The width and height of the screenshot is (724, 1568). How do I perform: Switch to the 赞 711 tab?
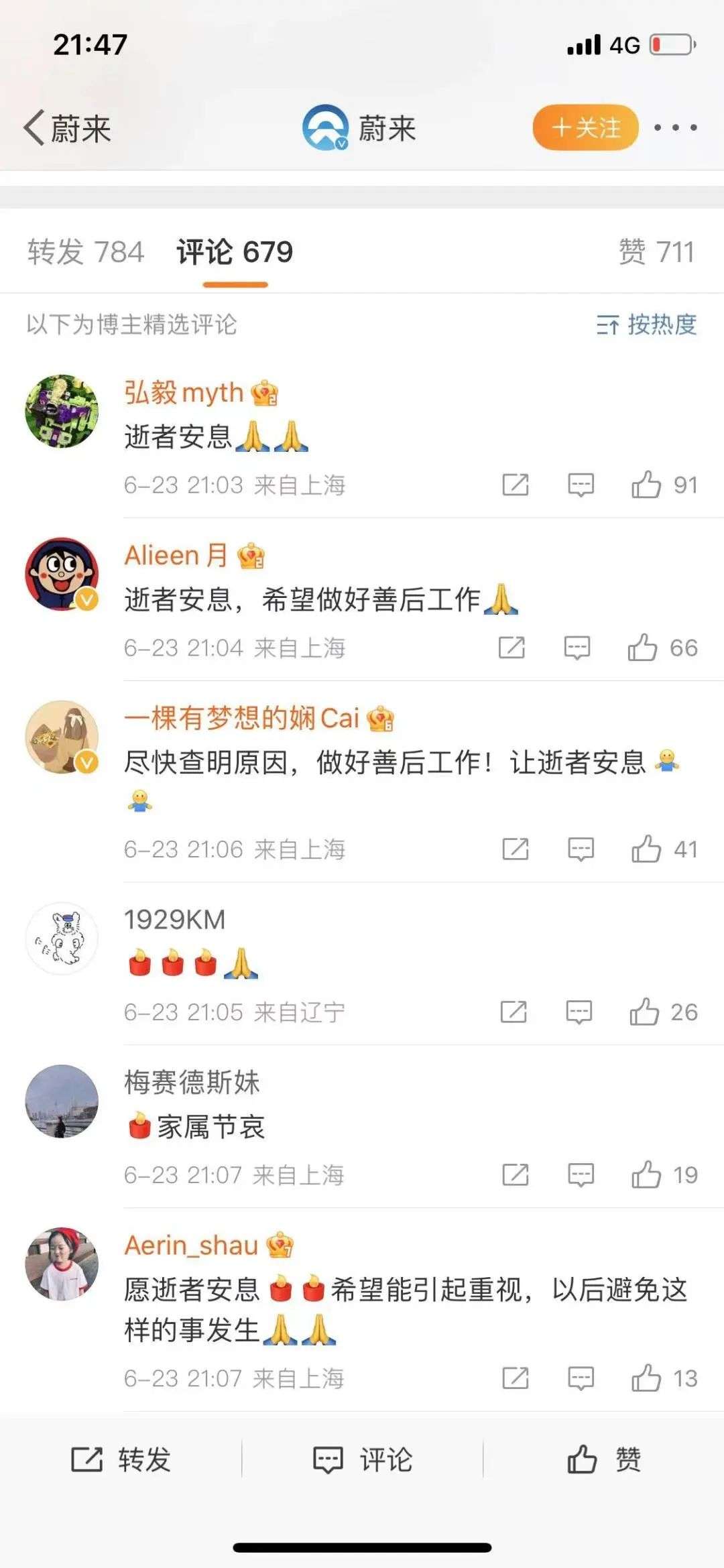click(656, 252)
